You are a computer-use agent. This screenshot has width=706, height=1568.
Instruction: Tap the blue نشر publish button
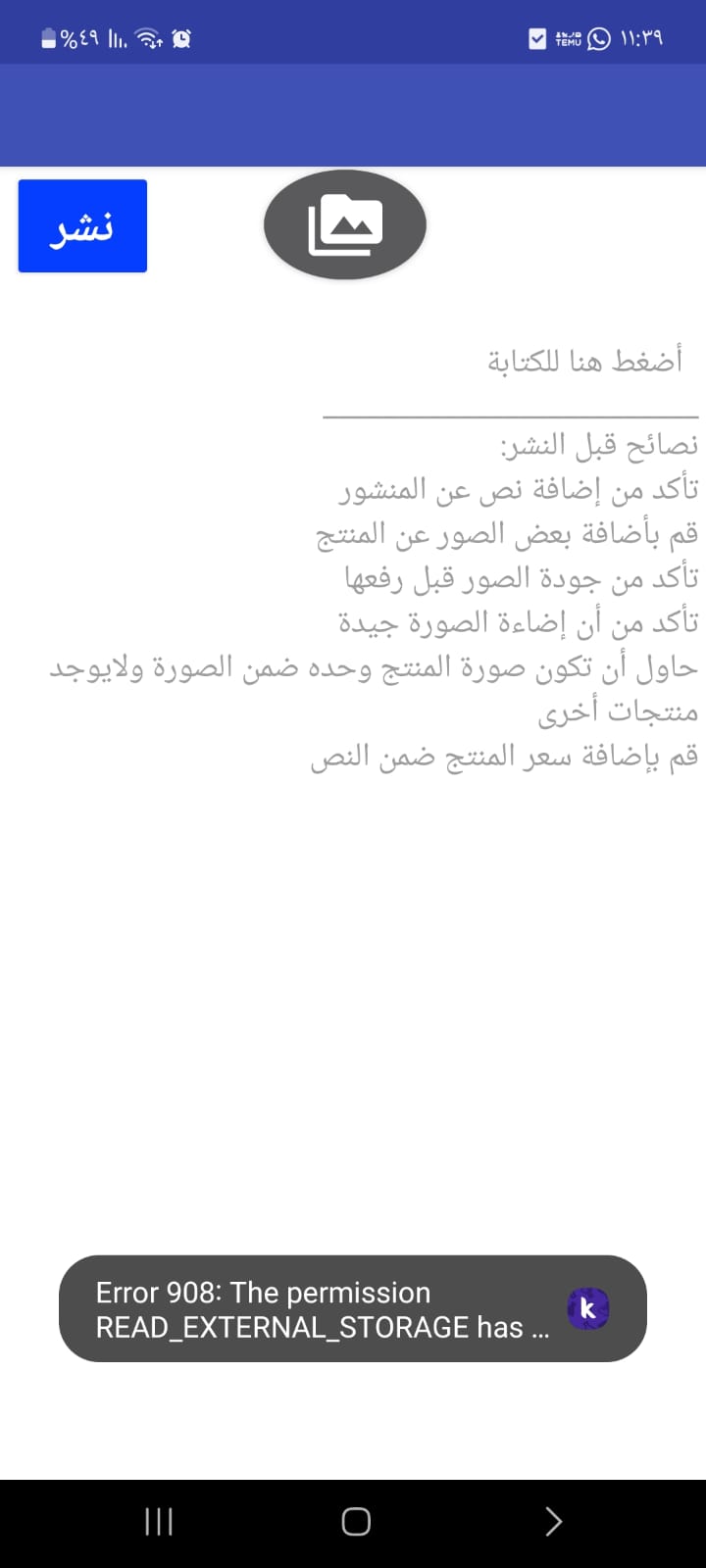click(82, 225)
